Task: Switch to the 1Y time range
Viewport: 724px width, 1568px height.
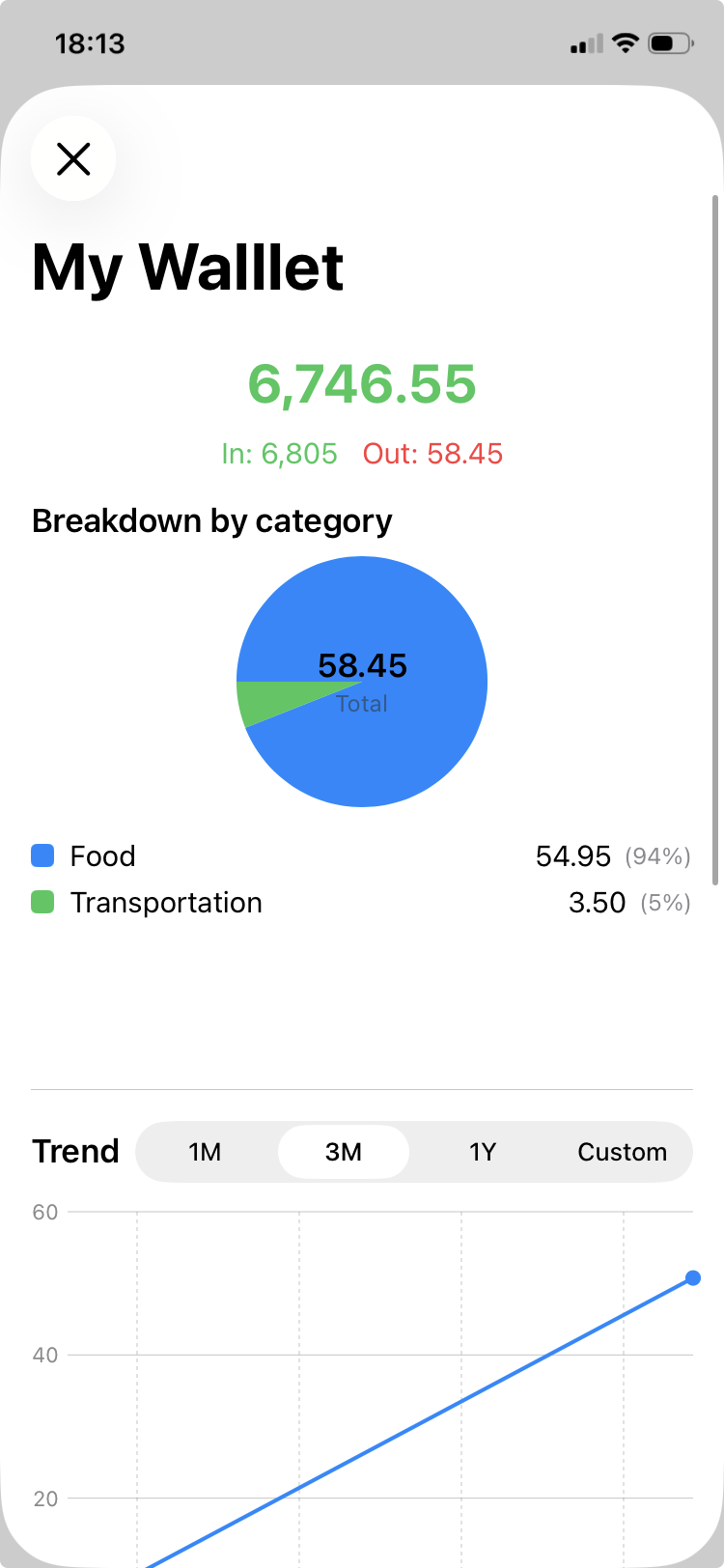Action: click(482, 1151)
